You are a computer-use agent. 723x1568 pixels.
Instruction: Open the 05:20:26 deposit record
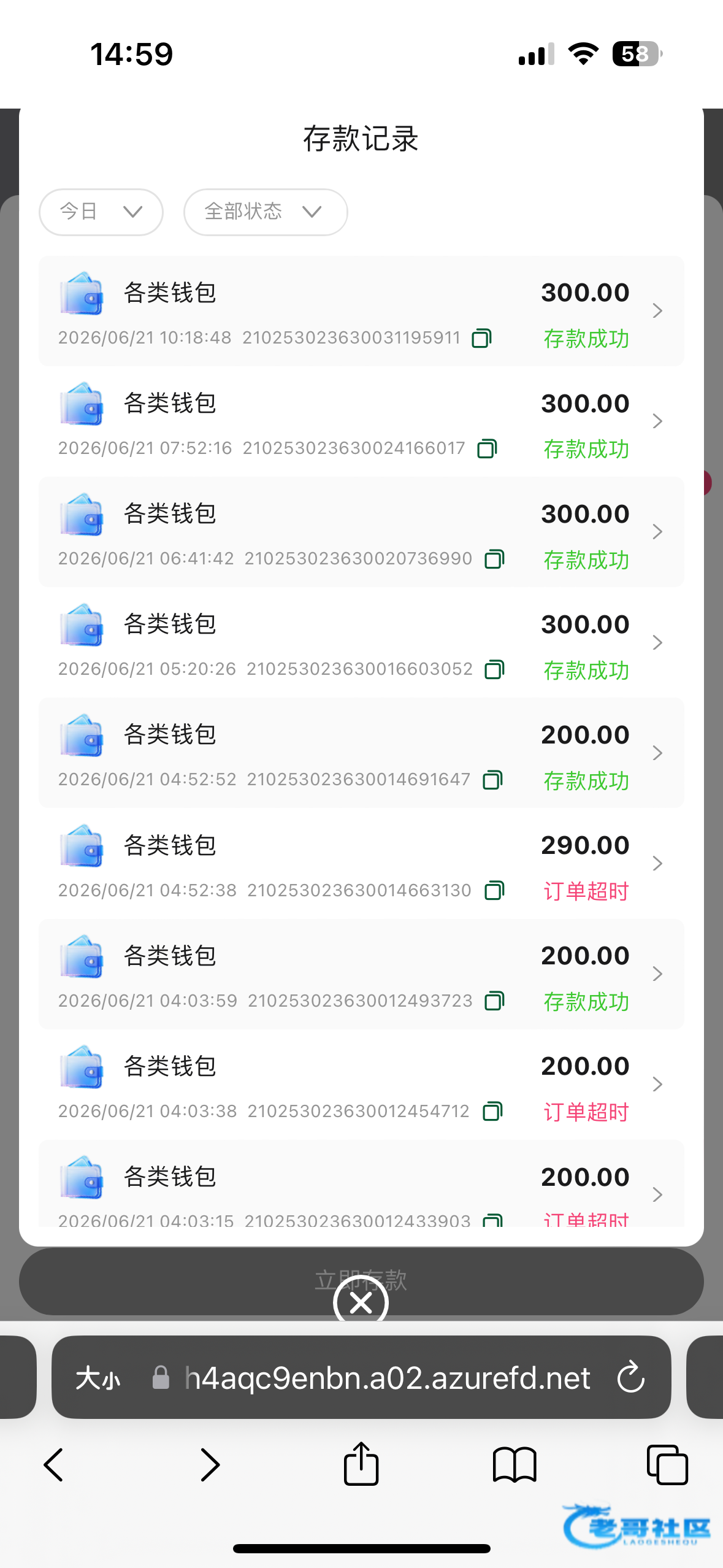(x=361, y=642)
